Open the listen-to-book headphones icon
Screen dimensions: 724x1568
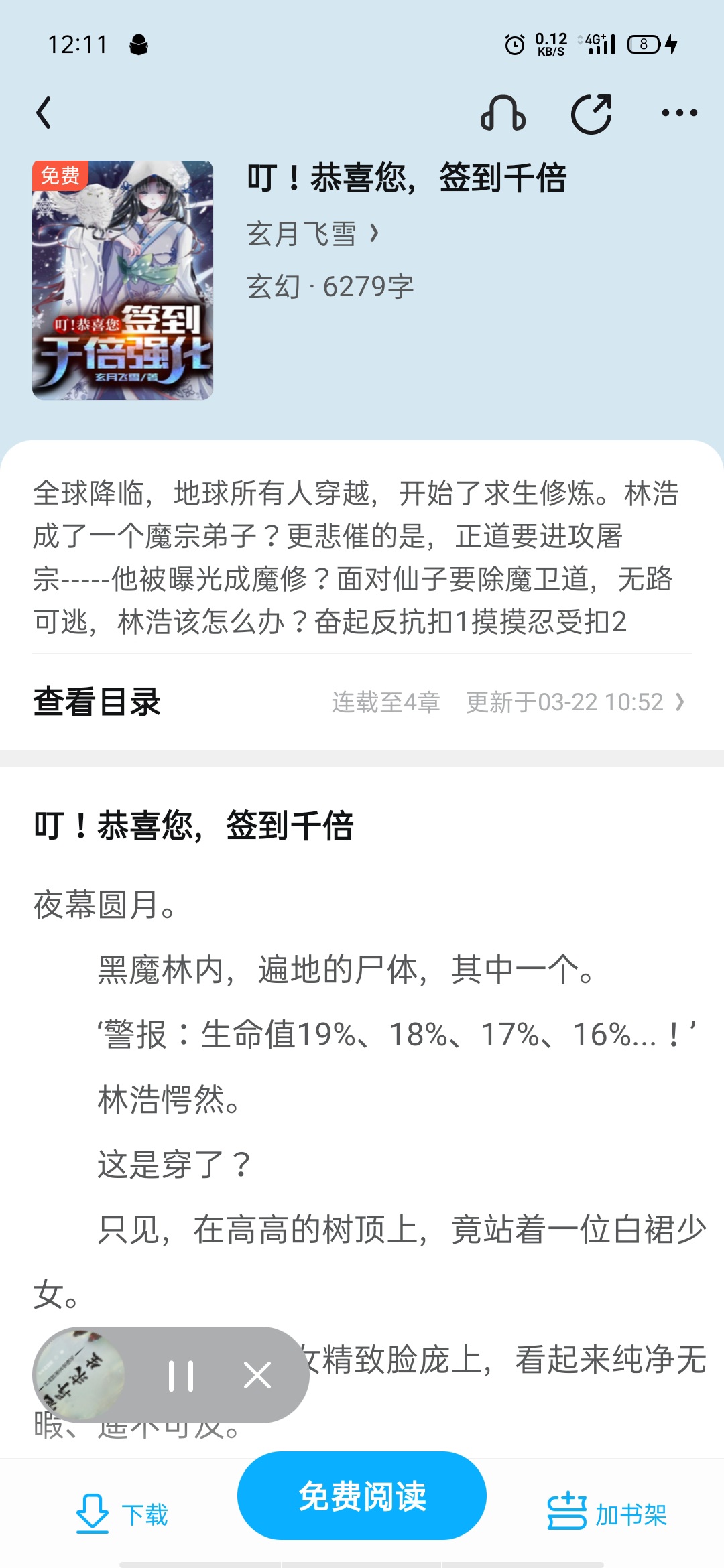click(x=503, y=113)
